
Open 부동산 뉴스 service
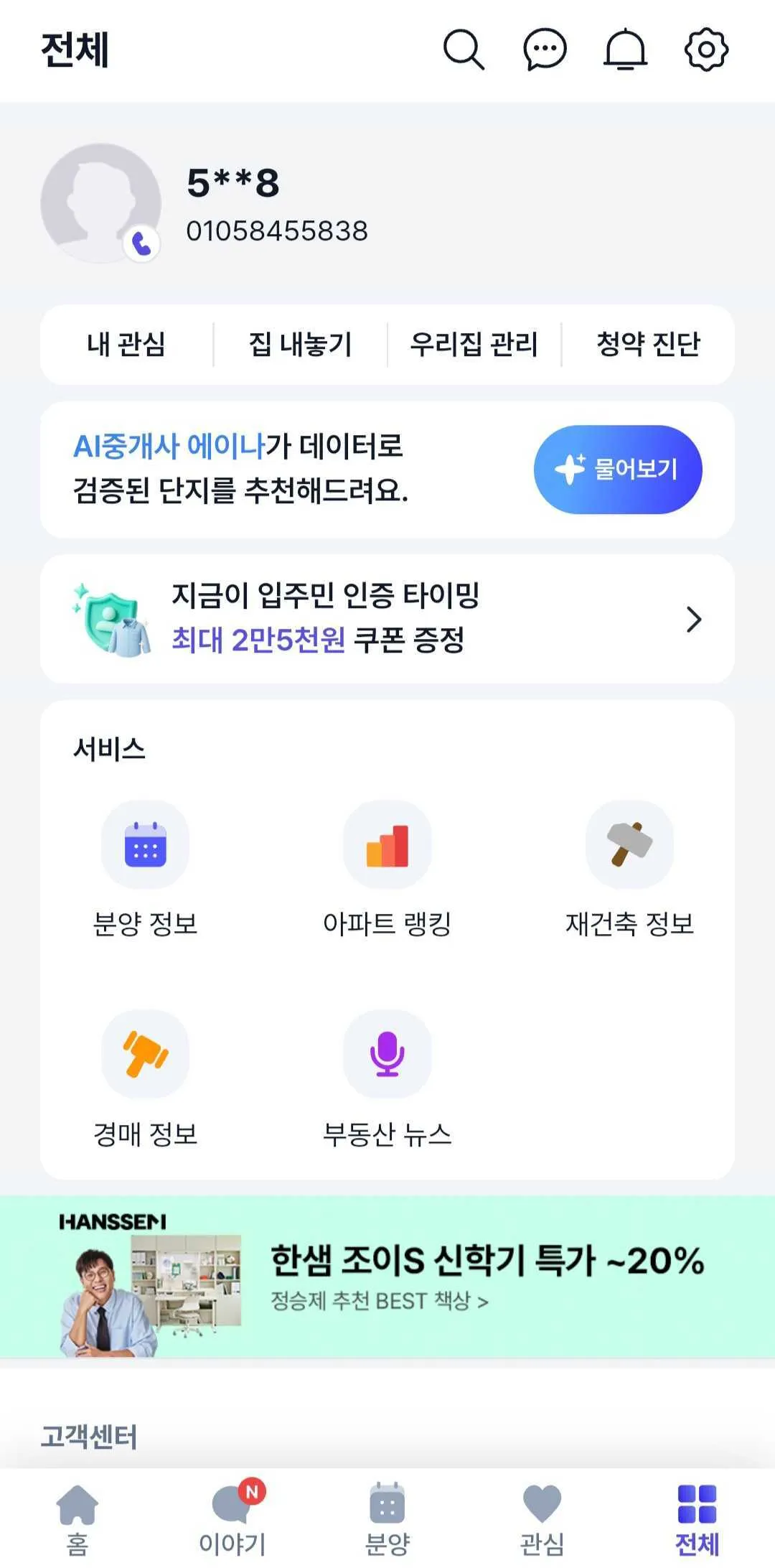387,1078
